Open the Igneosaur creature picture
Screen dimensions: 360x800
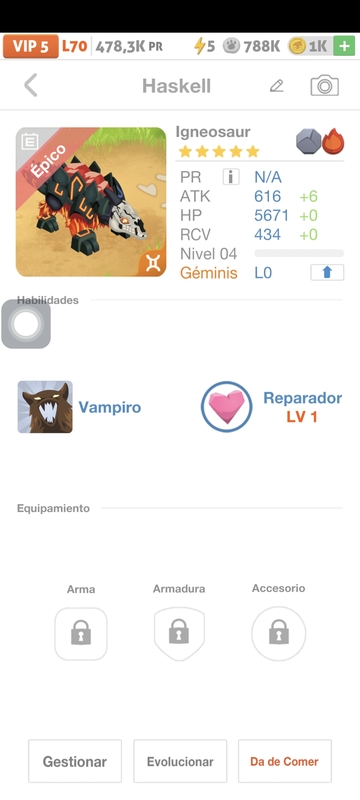(91, 202)
